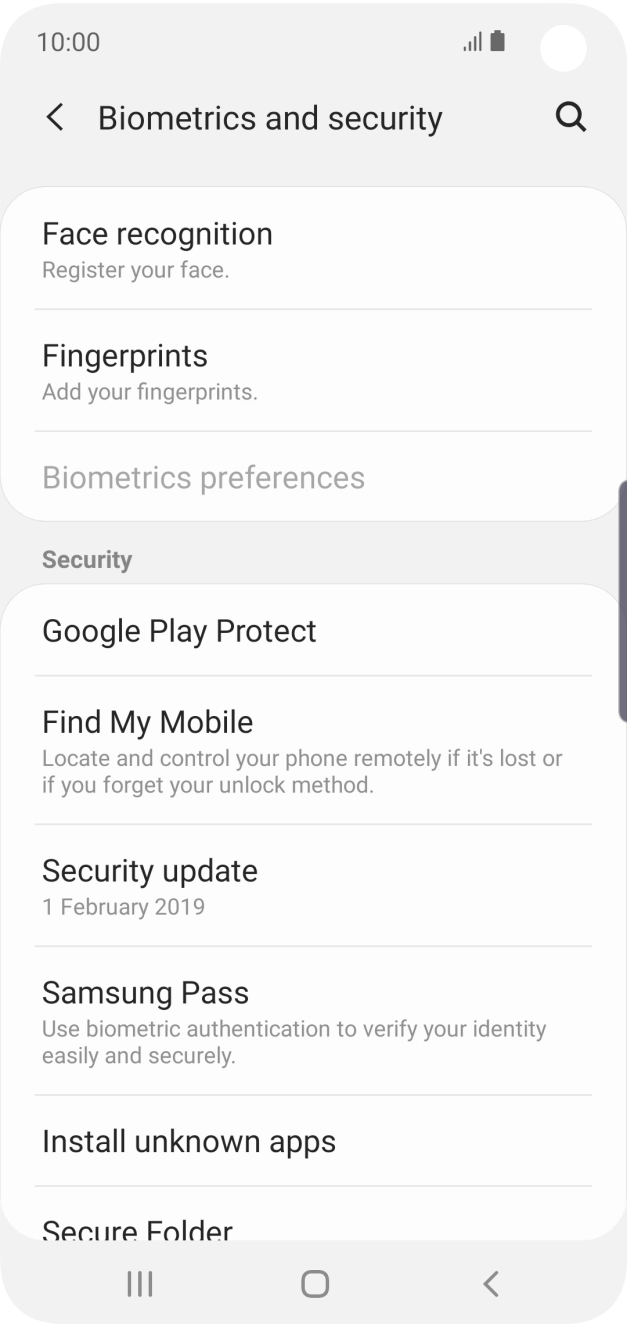Open Find My Mobile settings

coord(312,751)
